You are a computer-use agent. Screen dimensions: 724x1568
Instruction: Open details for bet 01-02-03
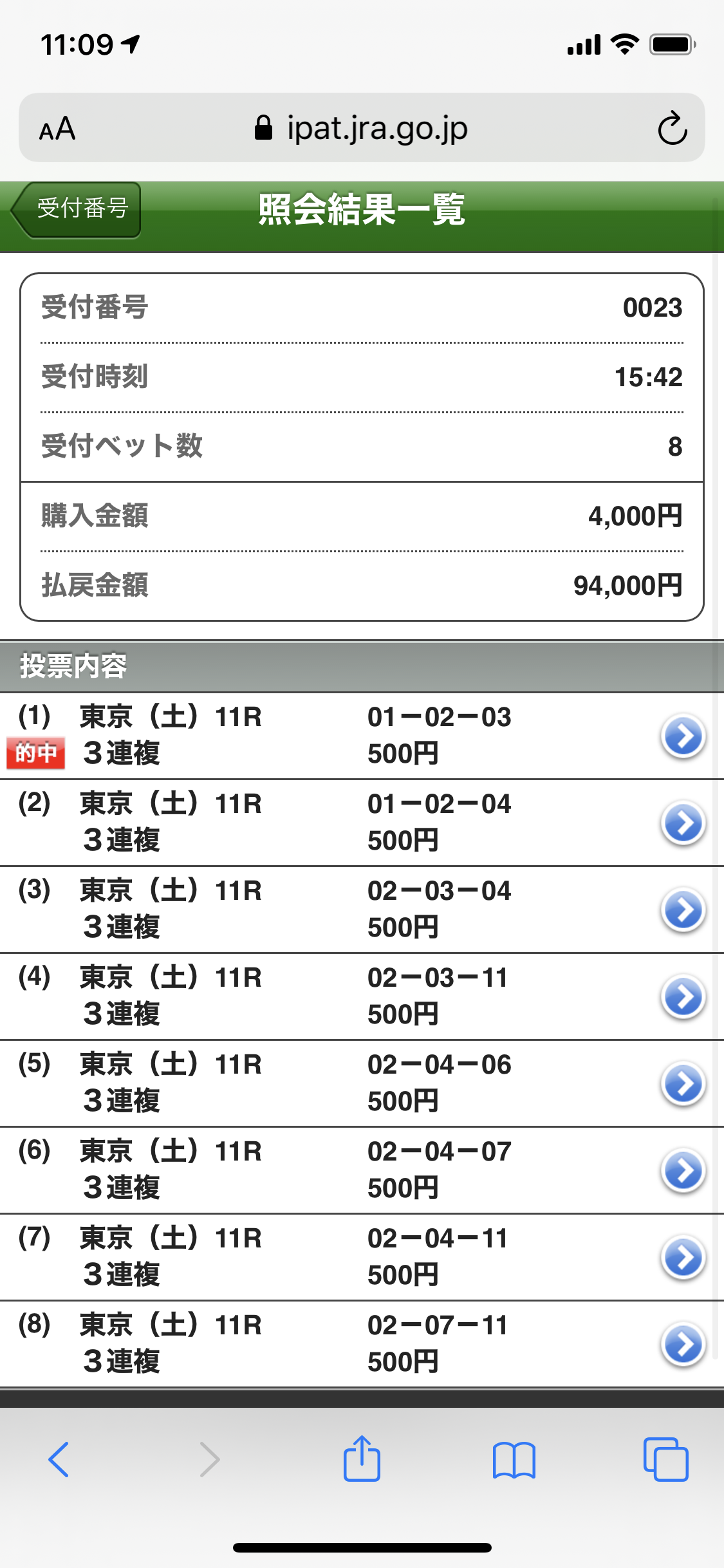coord(682,736)
